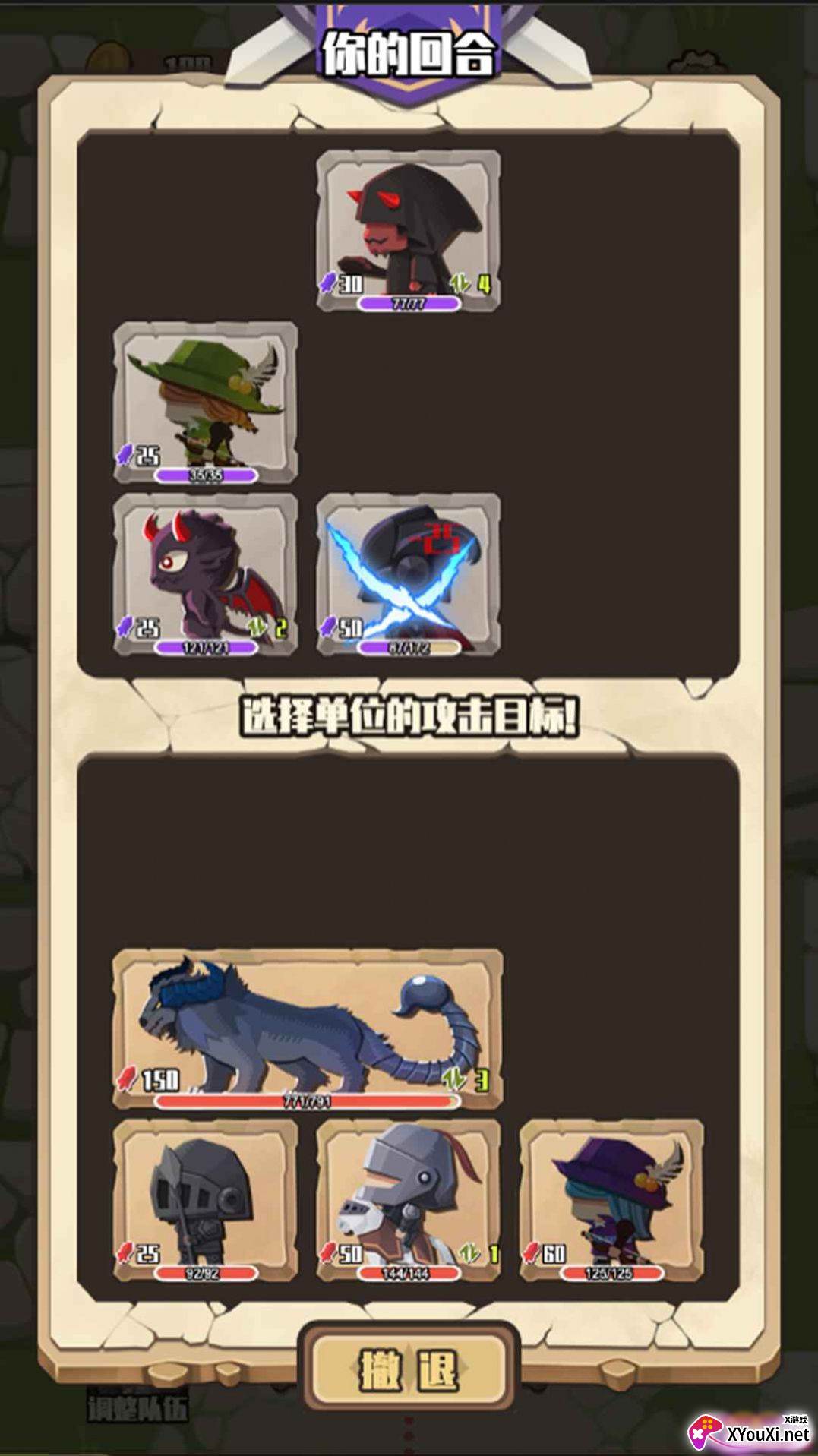Screen dimensions: 818x1456
Task: Target the green-hat archer enemy
Action: coord(205,403)
